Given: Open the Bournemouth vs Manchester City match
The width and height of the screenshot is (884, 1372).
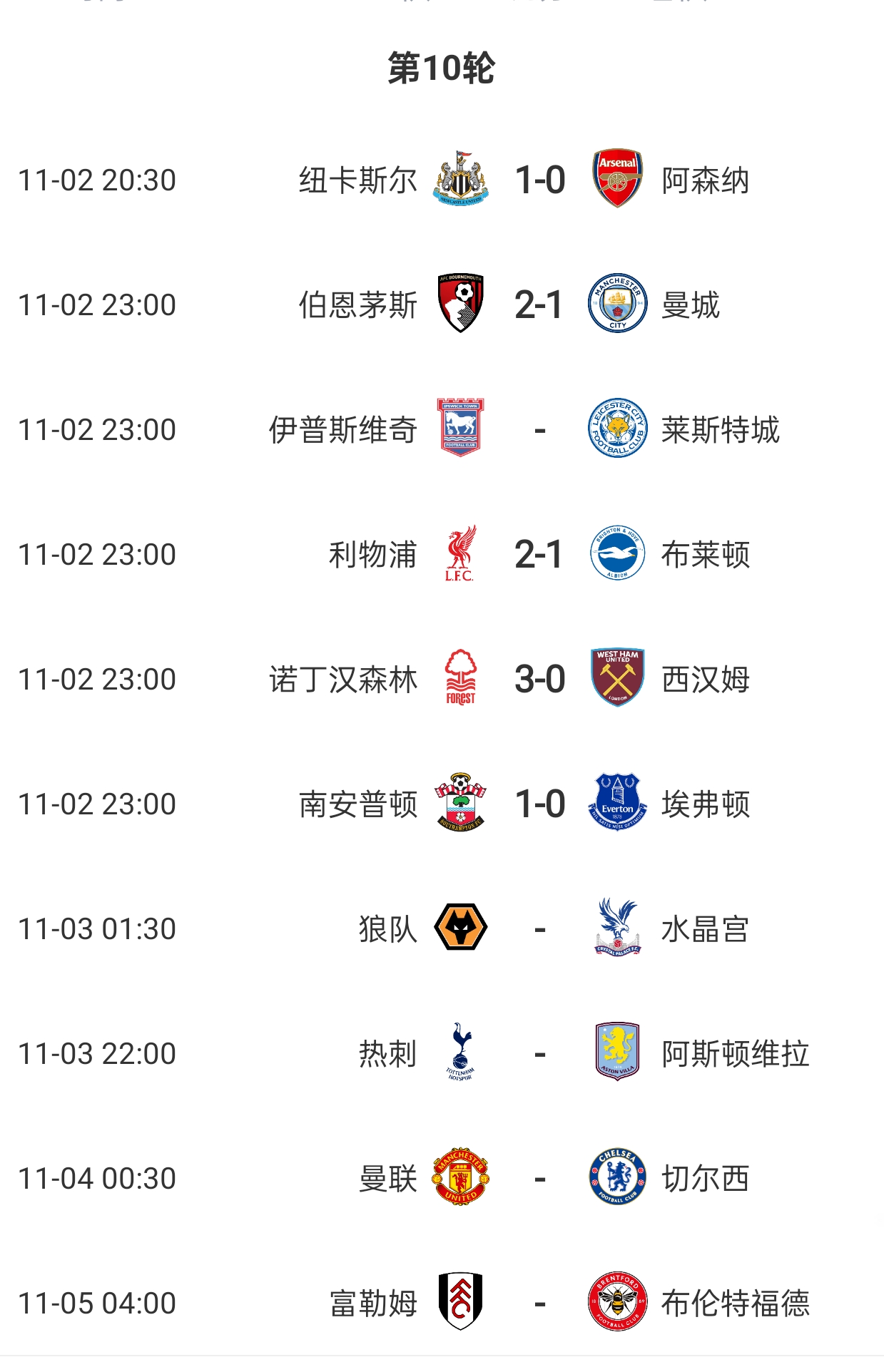Looking at the screenshot, I should [539, 304].
